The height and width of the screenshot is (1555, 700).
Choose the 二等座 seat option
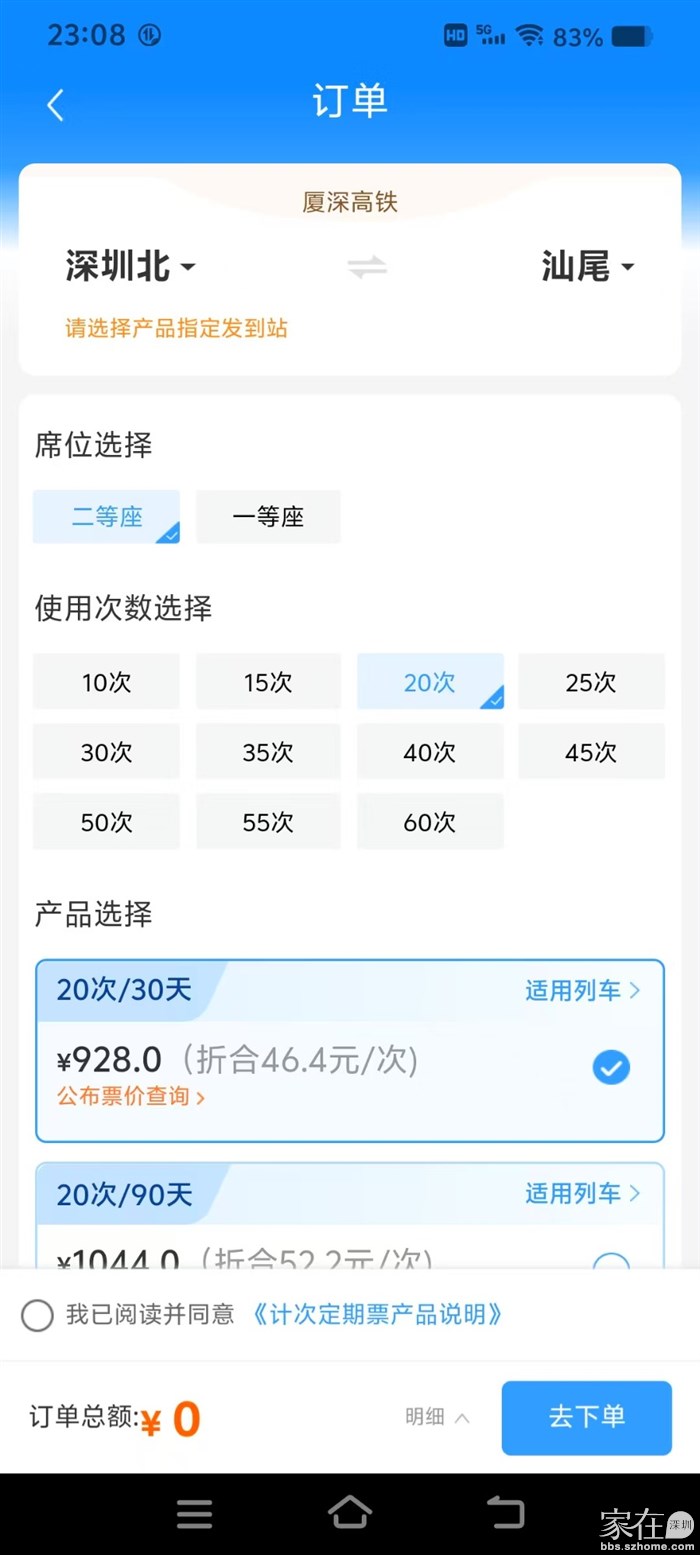(x=107, y=517)
